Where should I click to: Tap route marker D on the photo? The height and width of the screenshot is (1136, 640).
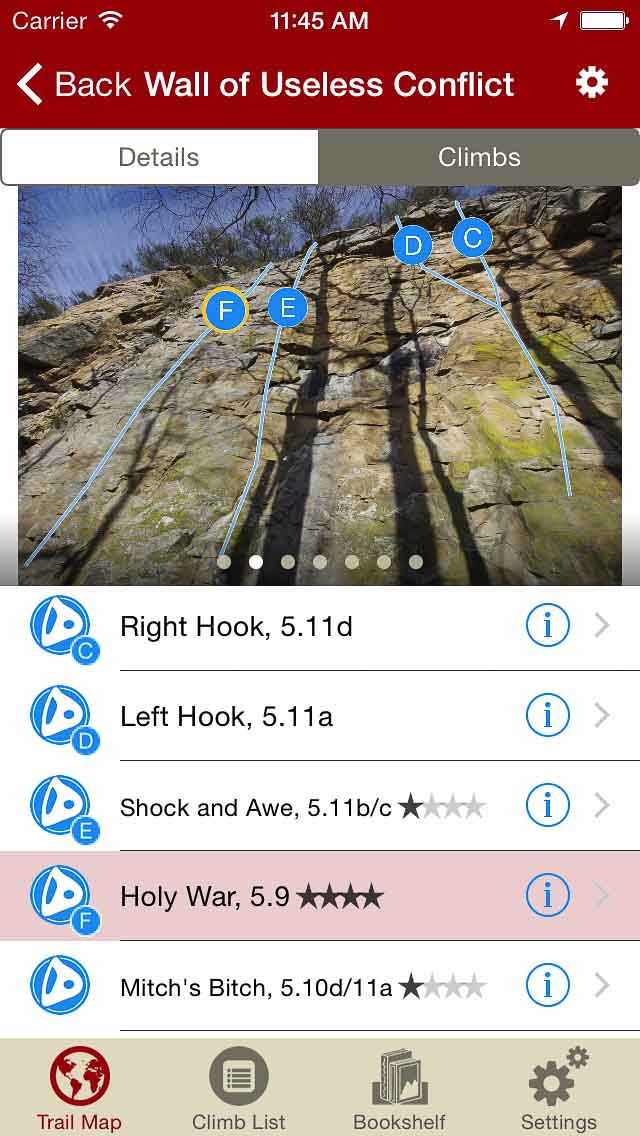coord(412,244)
